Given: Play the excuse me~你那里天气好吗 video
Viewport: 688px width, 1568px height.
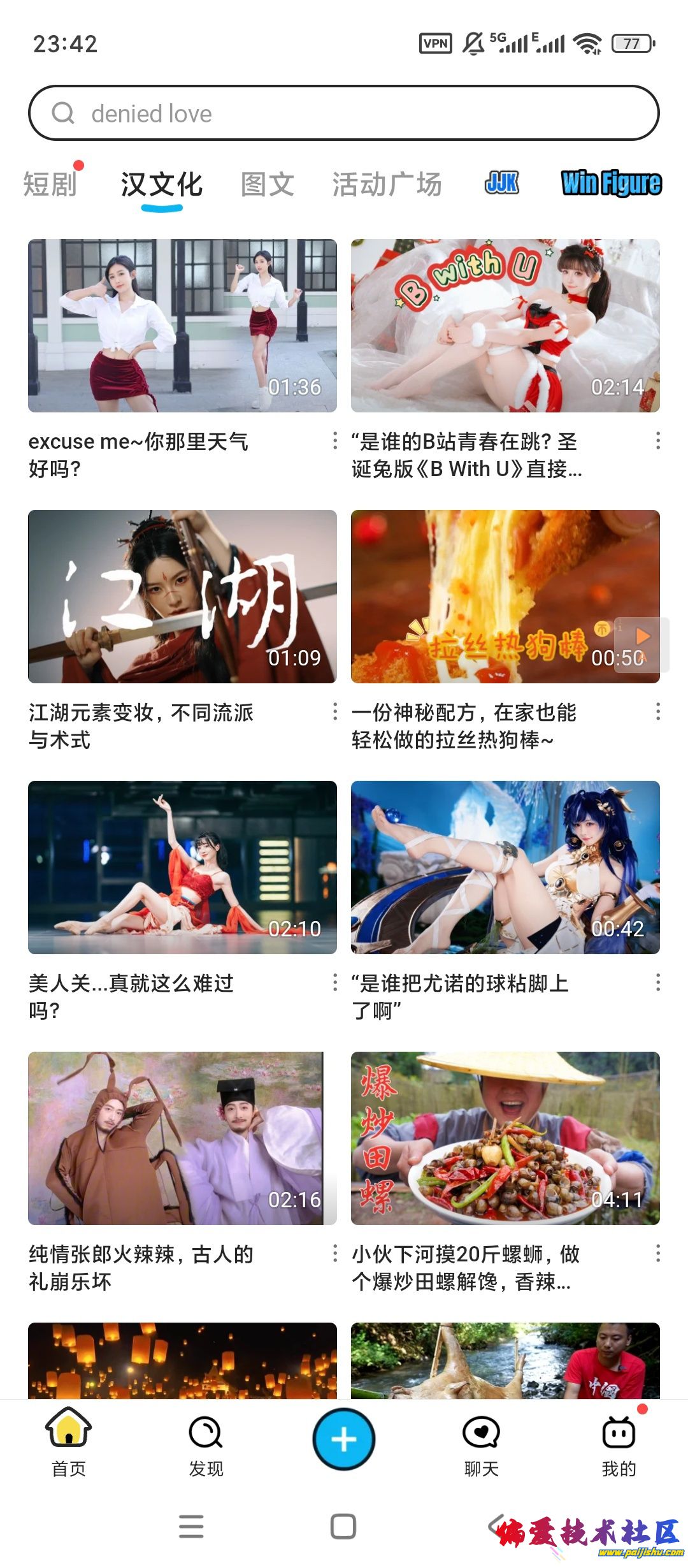Looking at the screenshot, I should tap(182, 326).
